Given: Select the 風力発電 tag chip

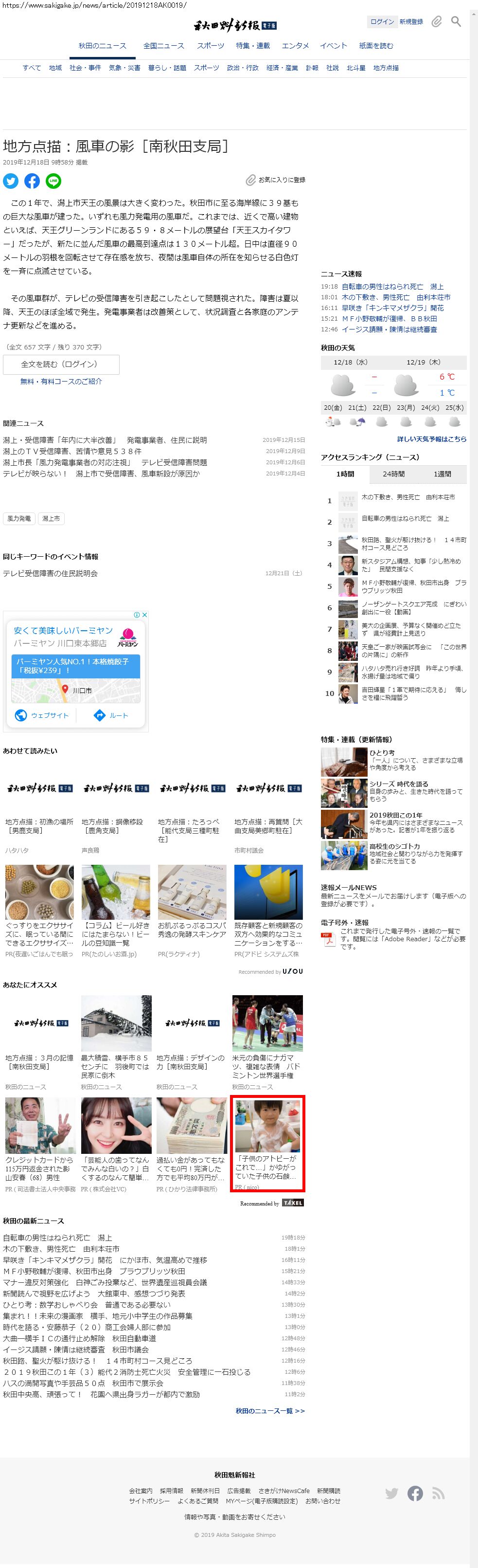Looking at the screenshot, I should coord(19,519).
